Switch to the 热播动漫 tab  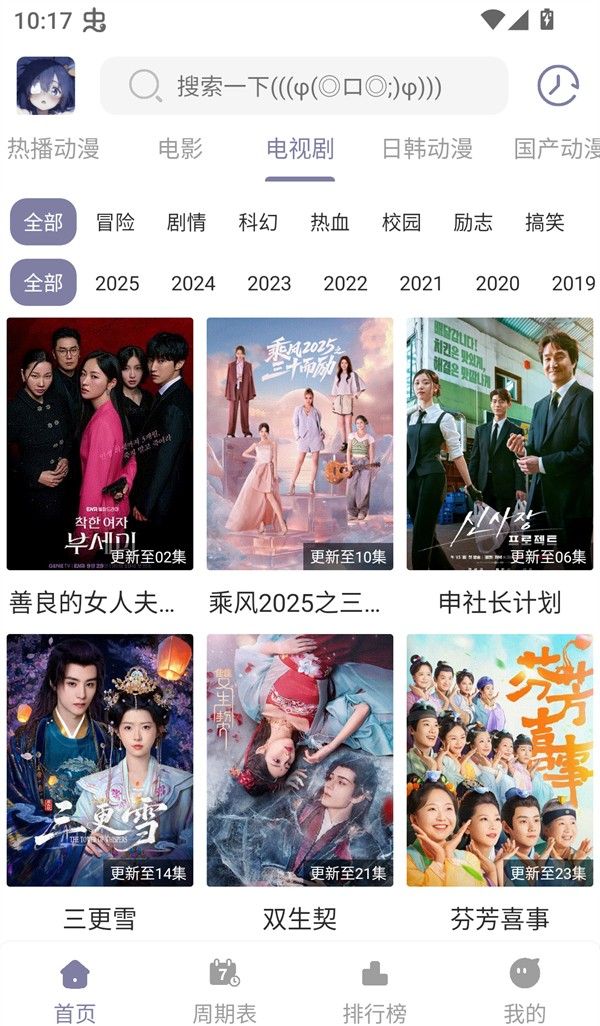click(x=53, y=149)
